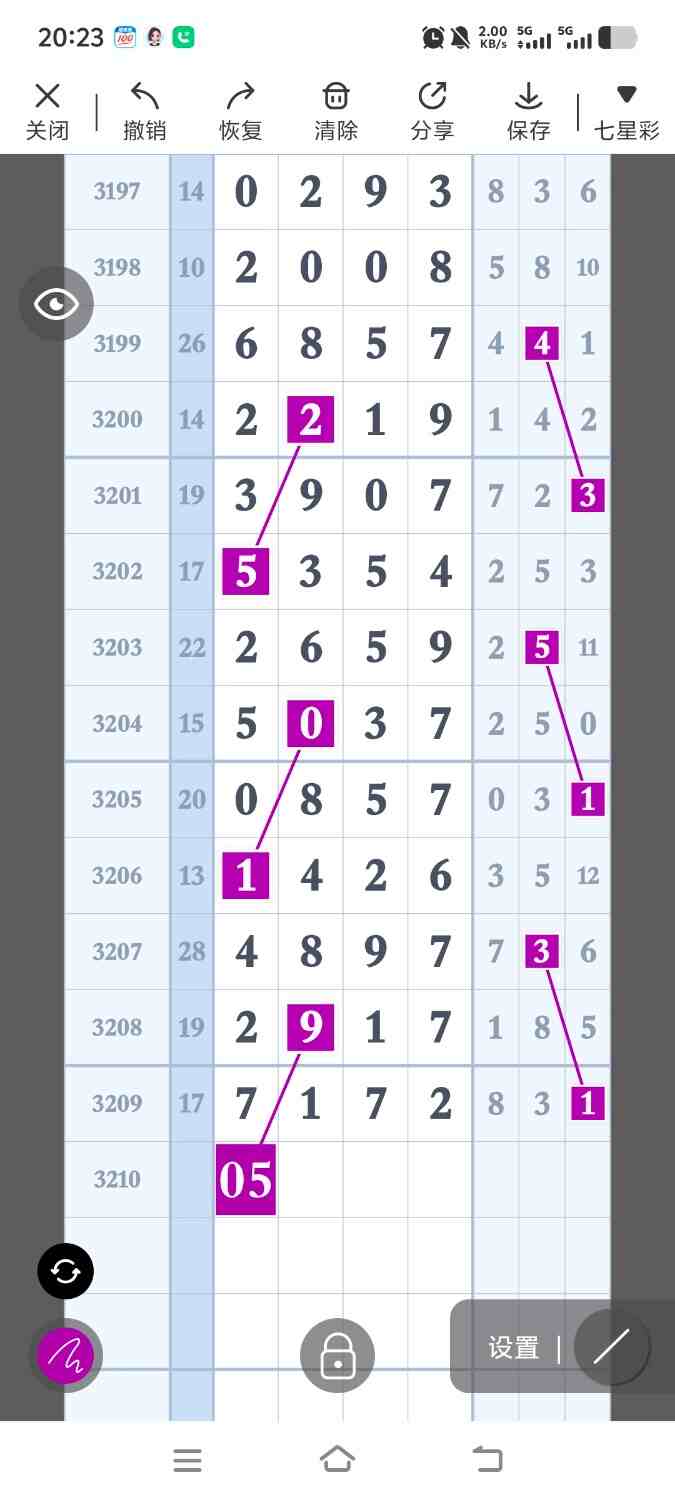
Task: Open the 七星彩 lottery type dropdown
Action: (x=627, y=111)
